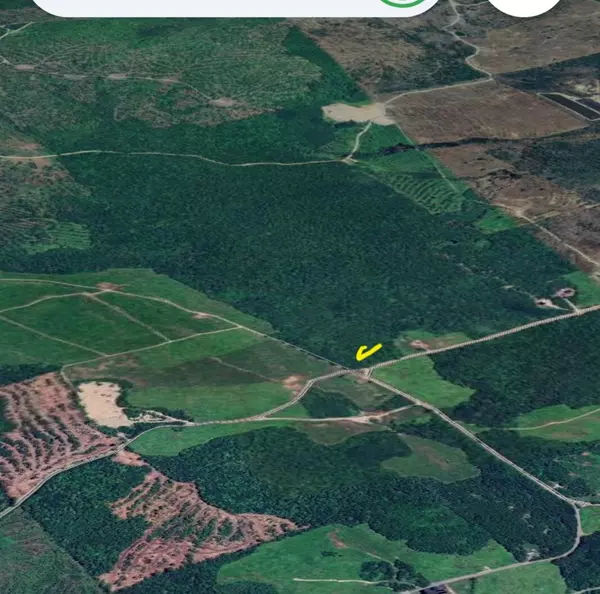Tap the round white button beside search
Screen dimensions: 600x594
click(x=524, y=5)
